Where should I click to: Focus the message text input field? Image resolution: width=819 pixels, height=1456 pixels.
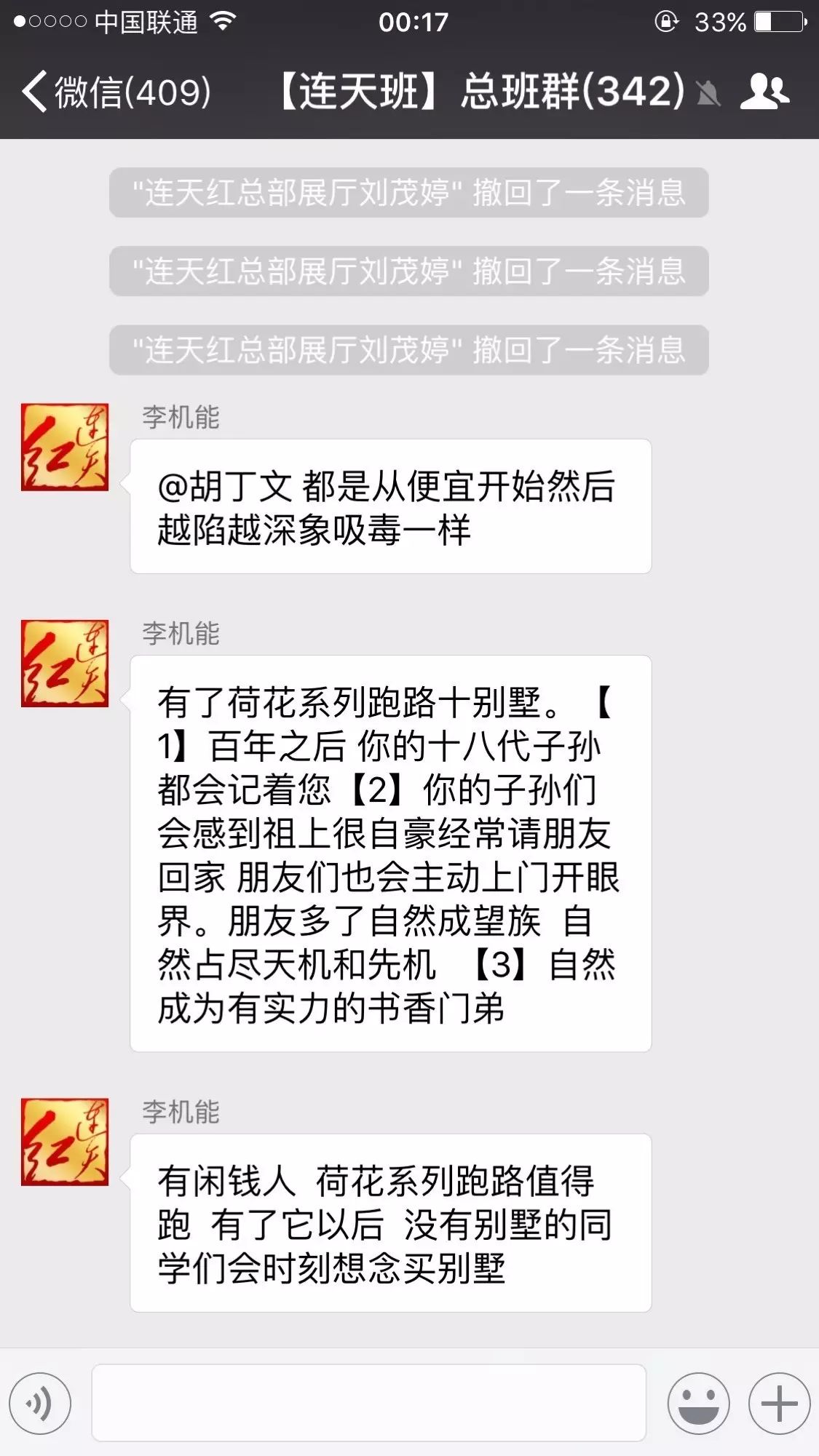click(368, 1402)
